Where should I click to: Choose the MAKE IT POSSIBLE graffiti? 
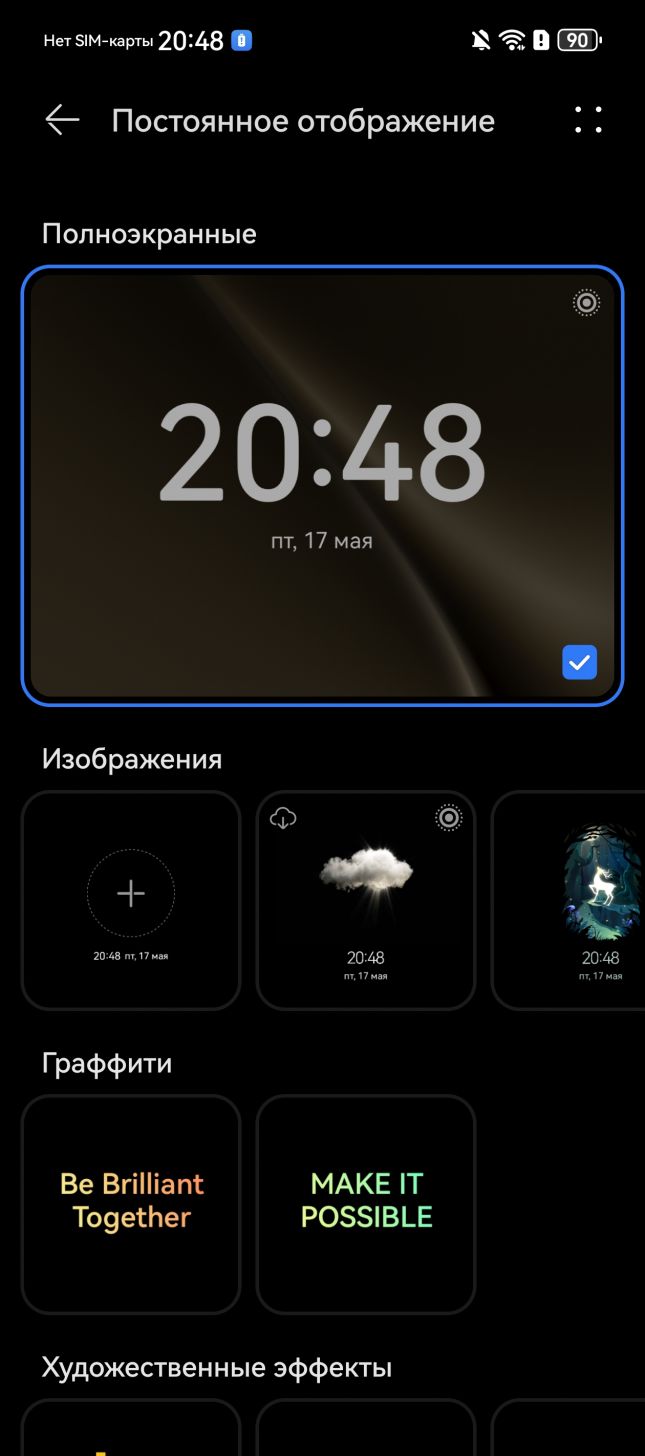pos(366,1204)
